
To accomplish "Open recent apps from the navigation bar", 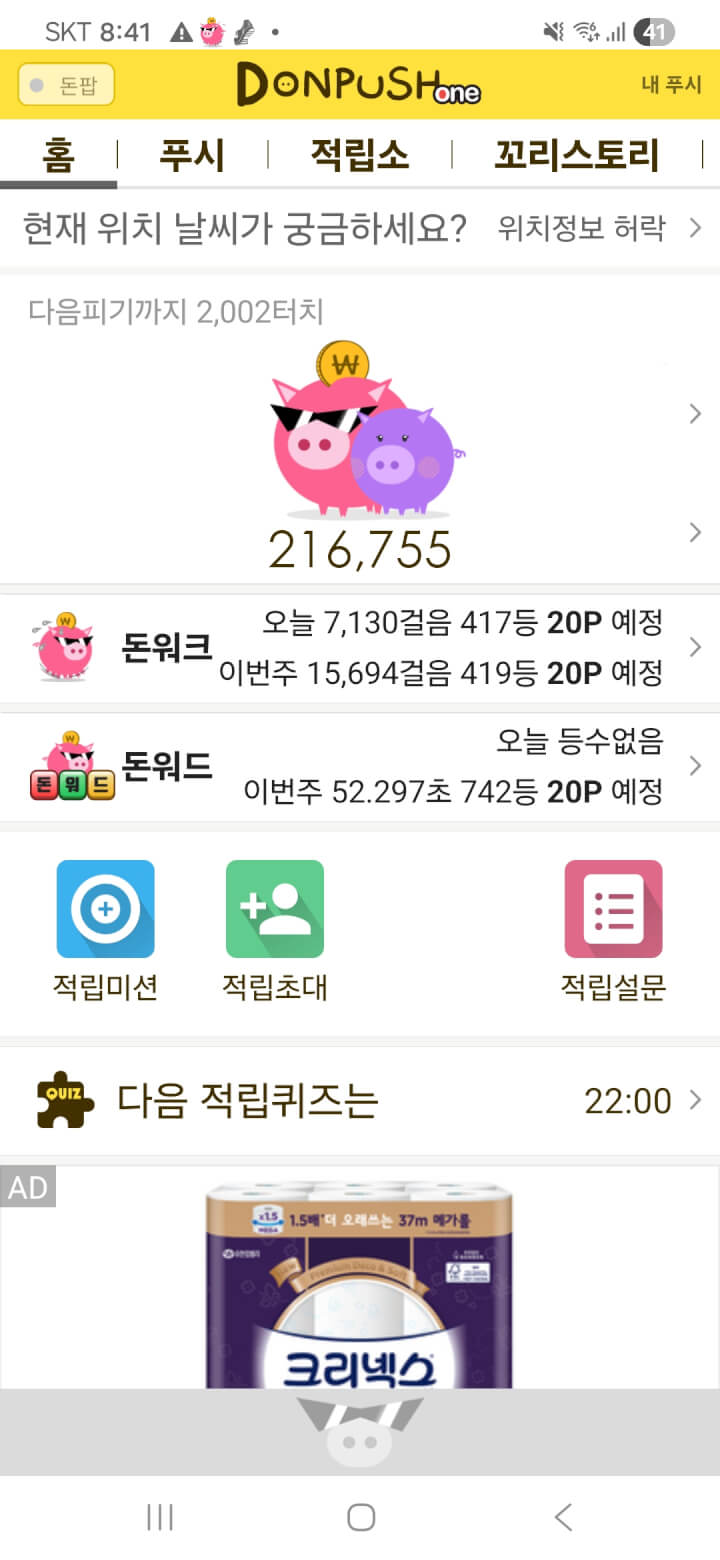I will (x=160, y=1517).
